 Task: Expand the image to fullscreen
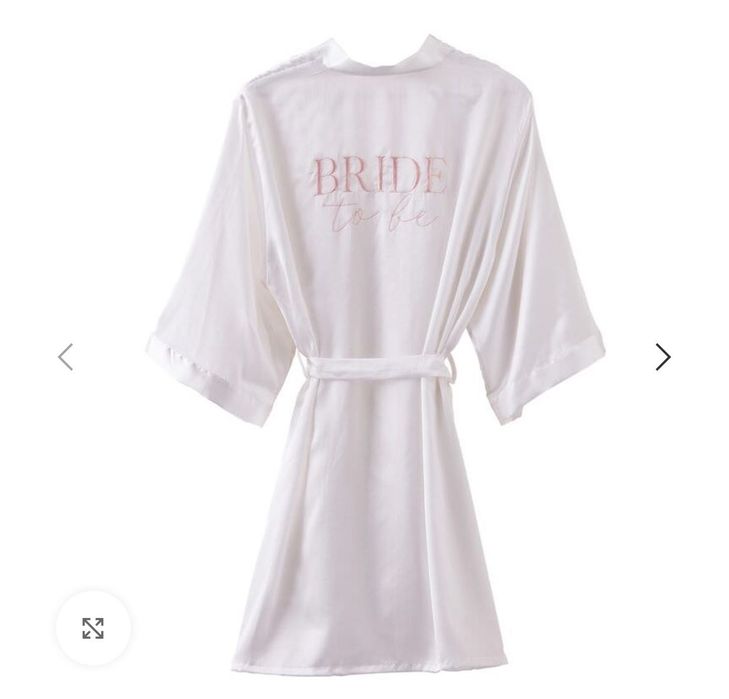(x=93, y=628)
